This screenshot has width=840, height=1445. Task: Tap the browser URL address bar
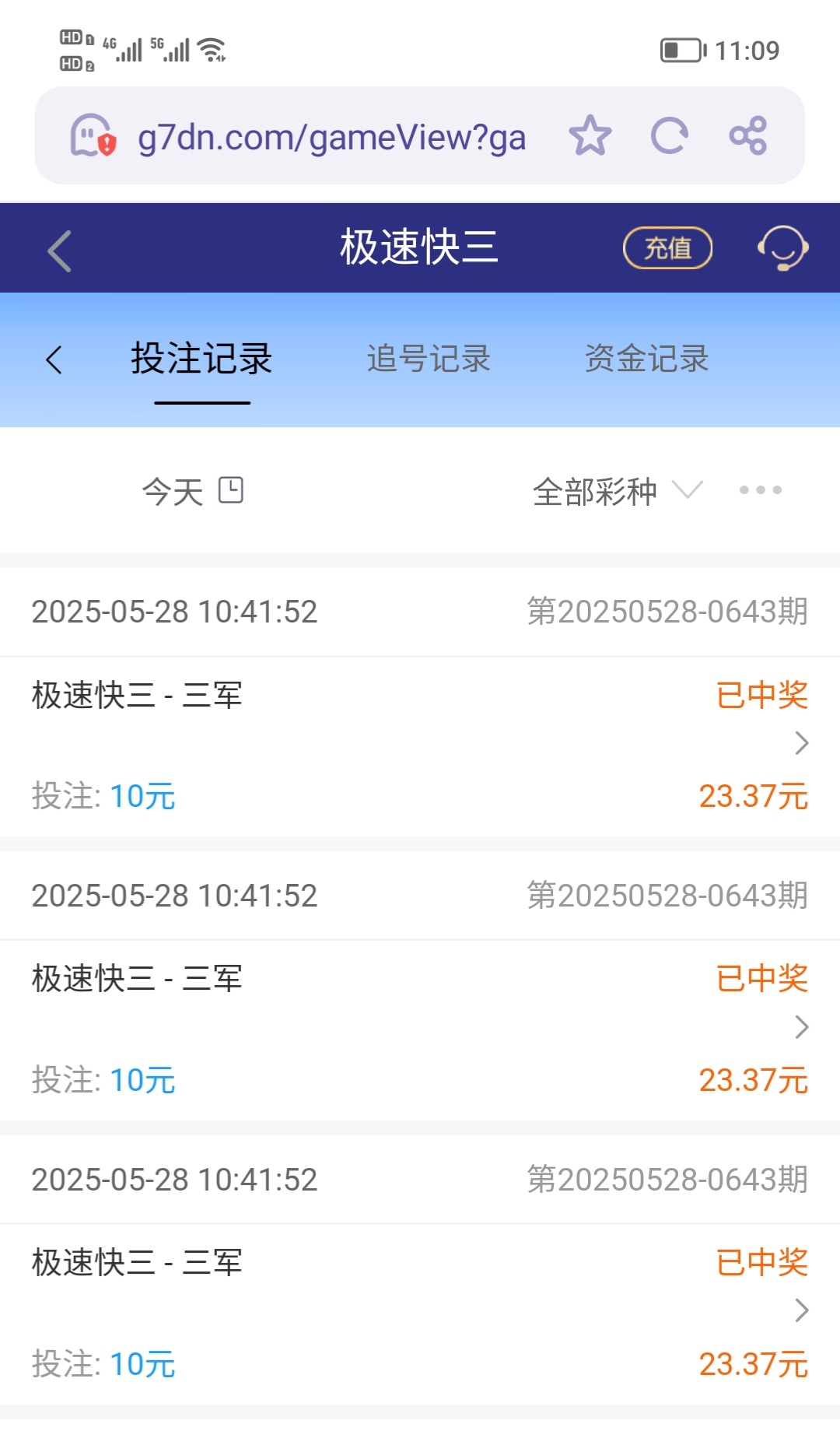tap(332, 137)
